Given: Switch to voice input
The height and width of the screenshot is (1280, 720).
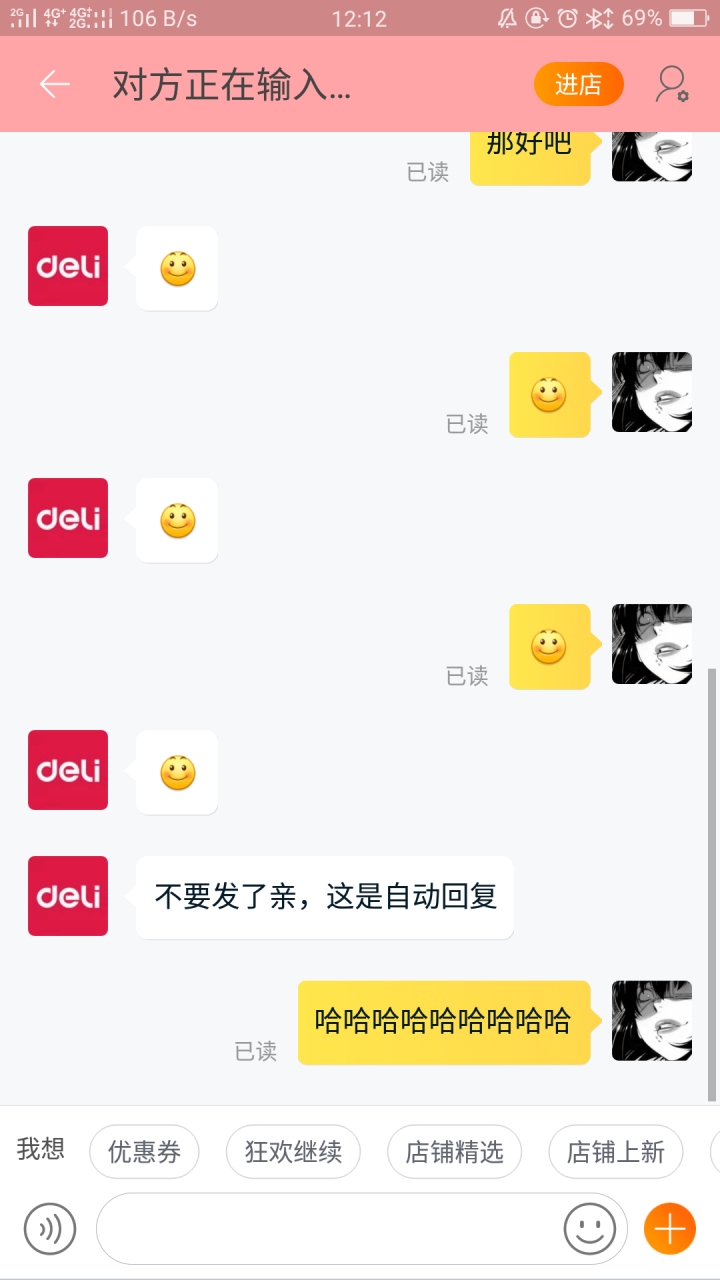Looking at the screenshot, I should [50, 1228].
